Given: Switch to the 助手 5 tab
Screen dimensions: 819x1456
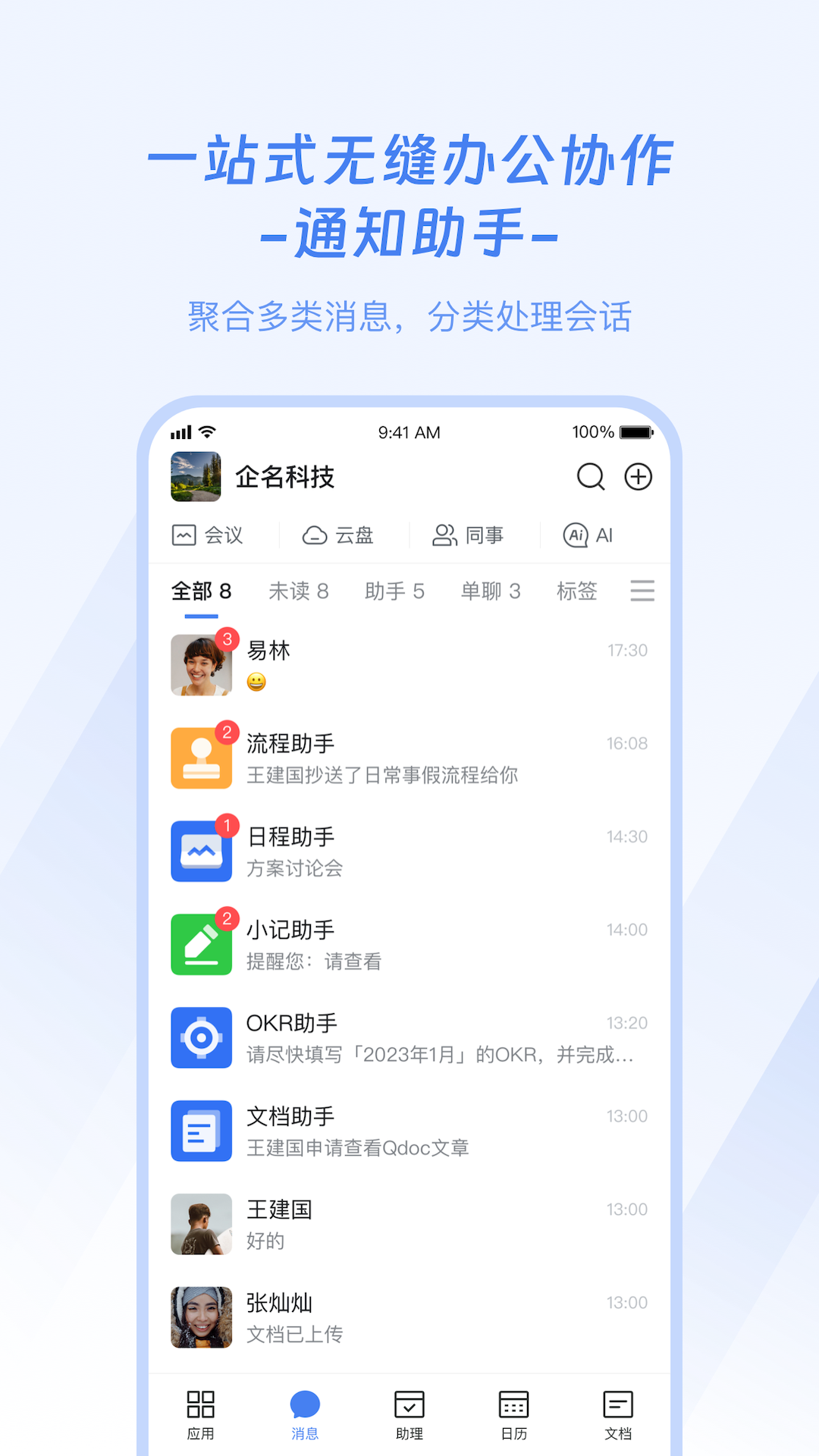Looking at the screenshot, I should (395, 591).
